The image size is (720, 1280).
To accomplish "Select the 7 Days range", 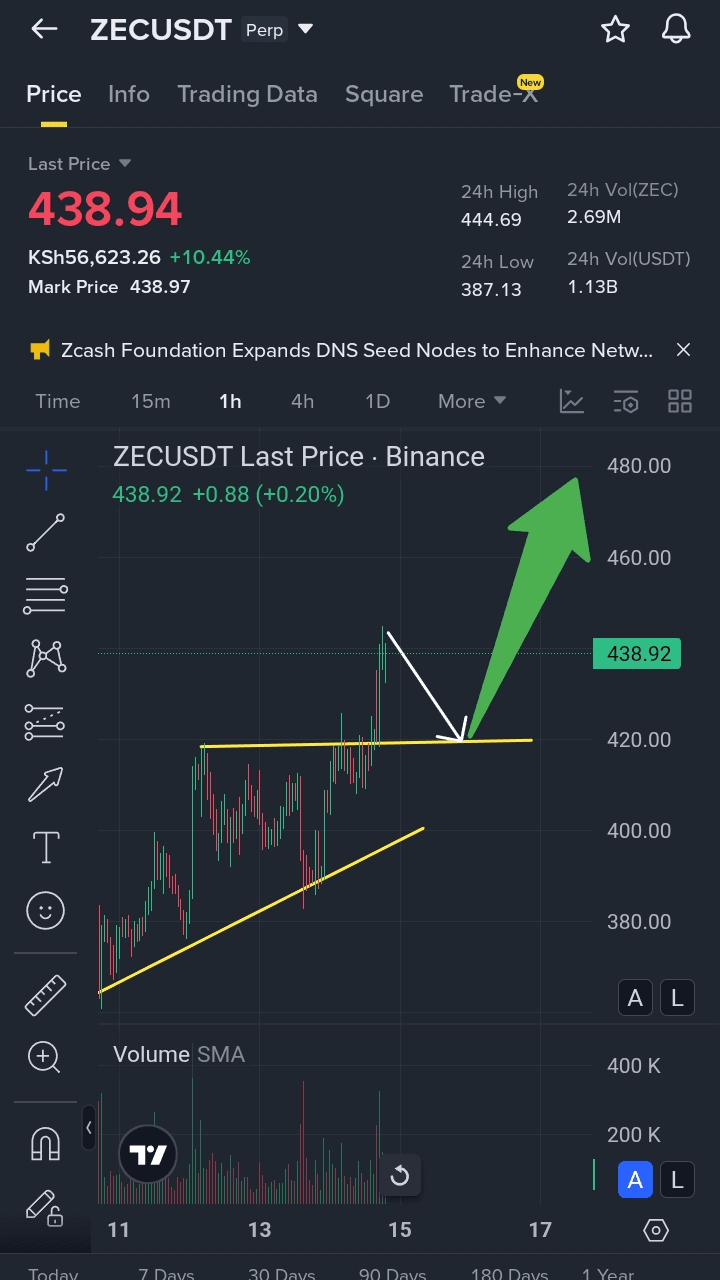I will 166,1274.
